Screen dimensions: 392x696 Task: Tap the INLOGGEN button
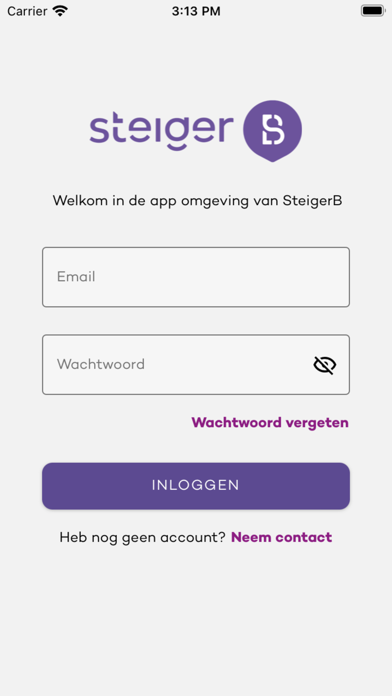(x=196, y=486)
